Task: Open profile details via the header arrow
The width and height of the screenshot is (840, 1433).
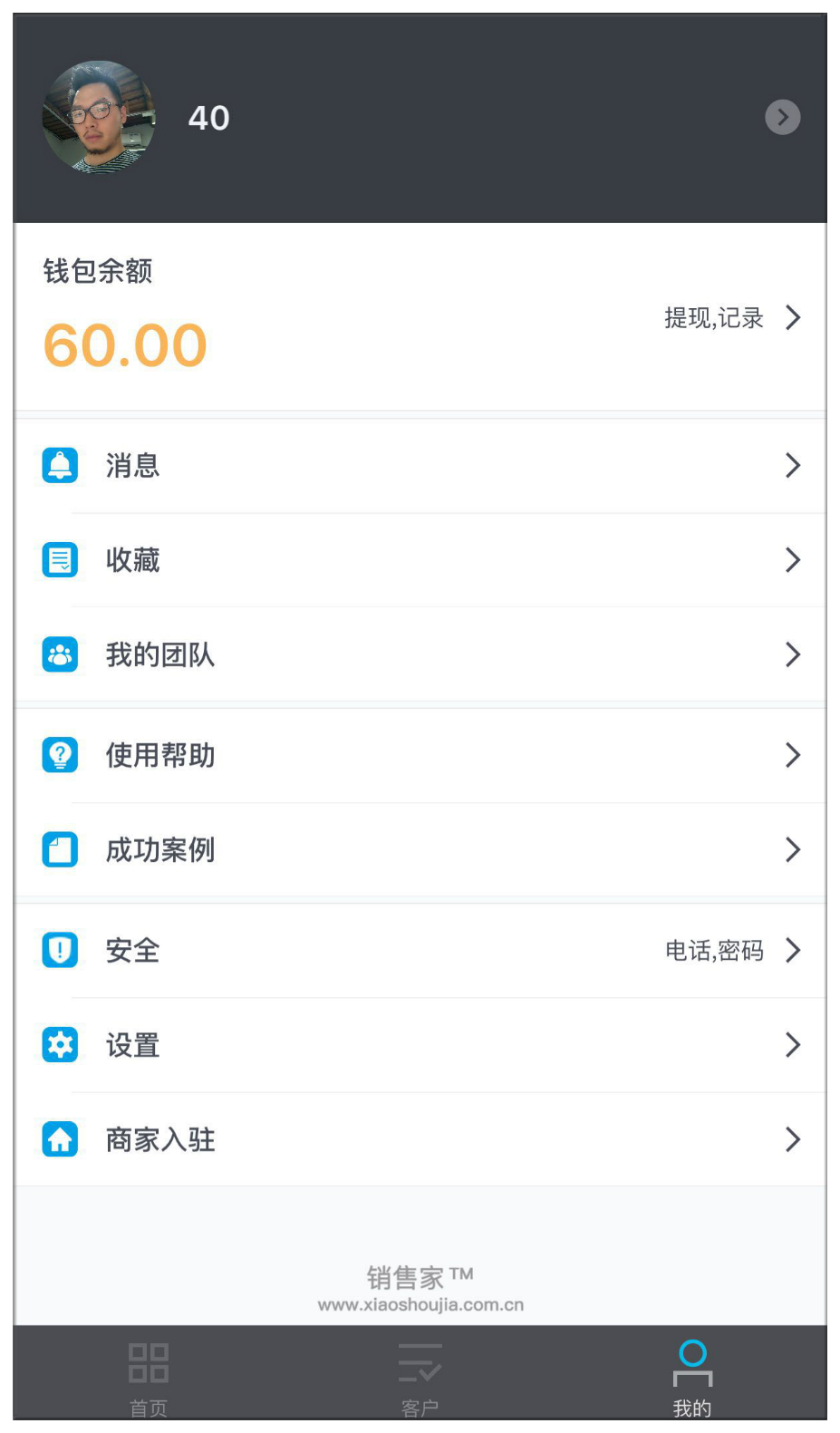Action: coord(782,117)
